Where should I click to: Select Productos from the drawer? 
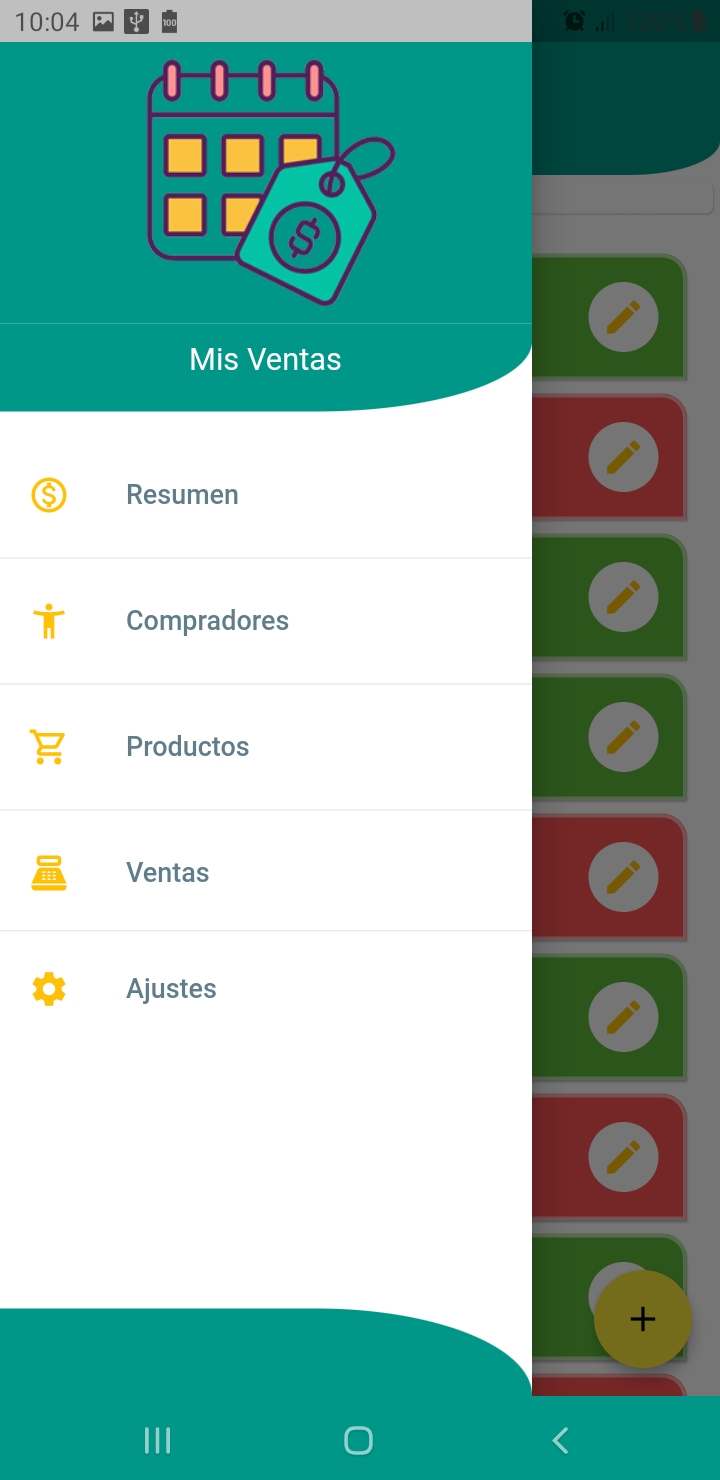[x=188, y=747]
